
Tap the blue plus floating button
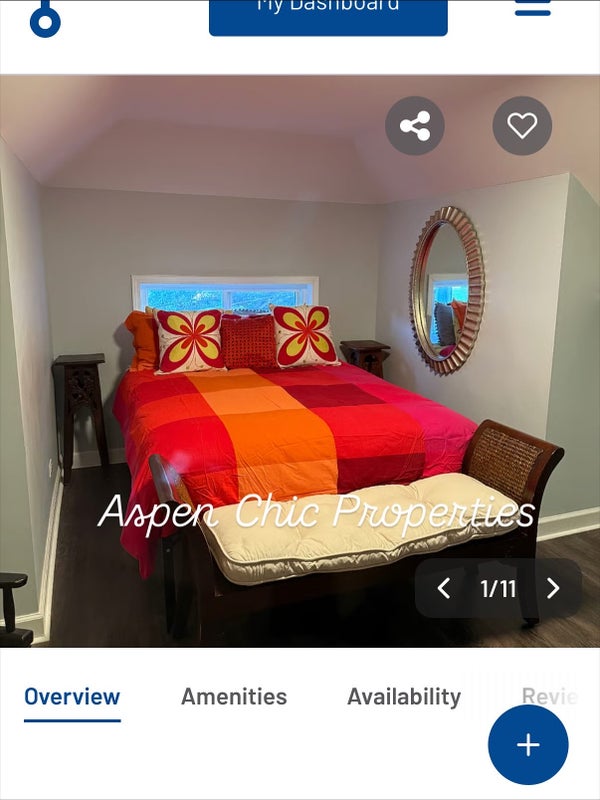(528, 745)
